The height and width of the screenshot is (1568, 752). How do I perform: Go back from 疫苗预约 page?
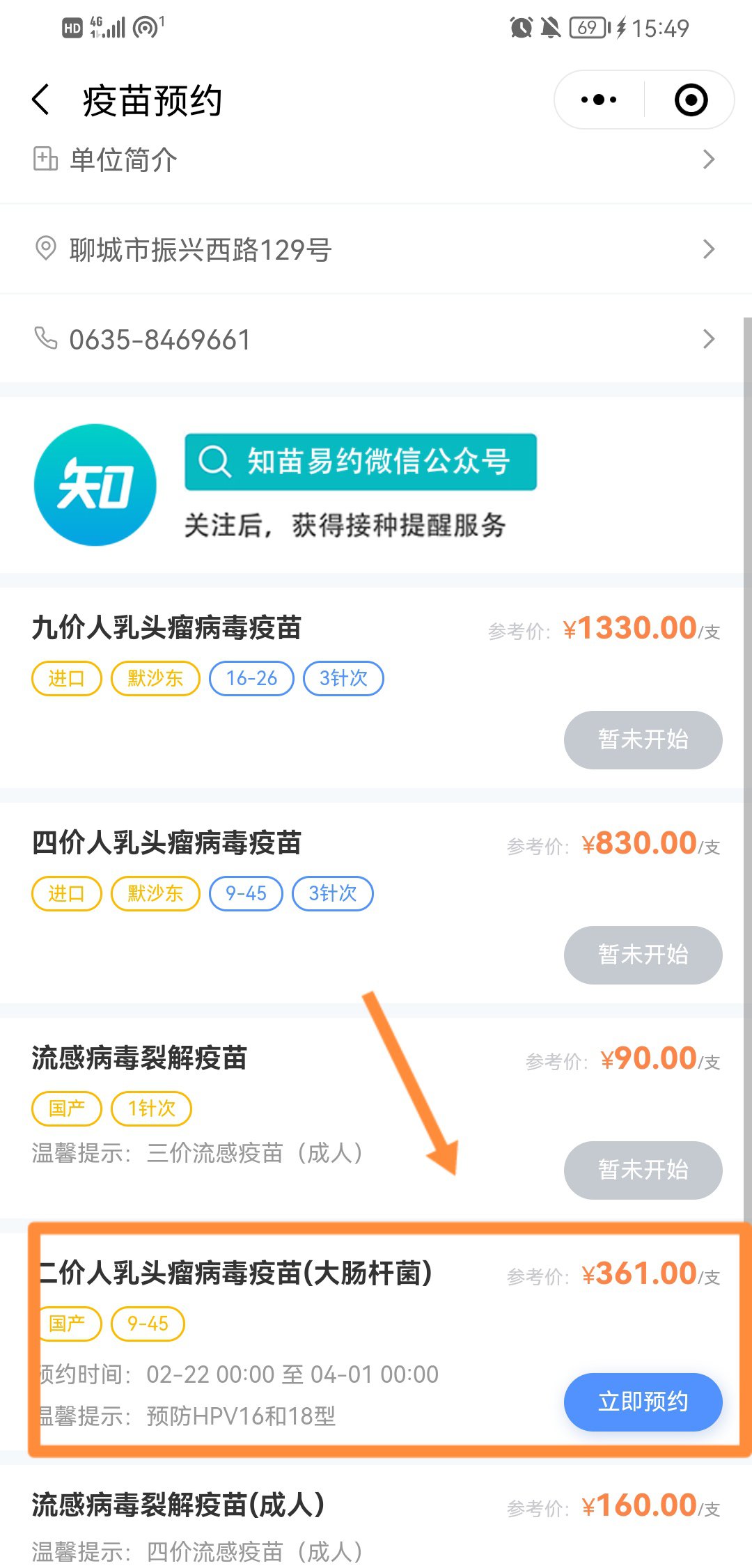(x=42, y=100)
